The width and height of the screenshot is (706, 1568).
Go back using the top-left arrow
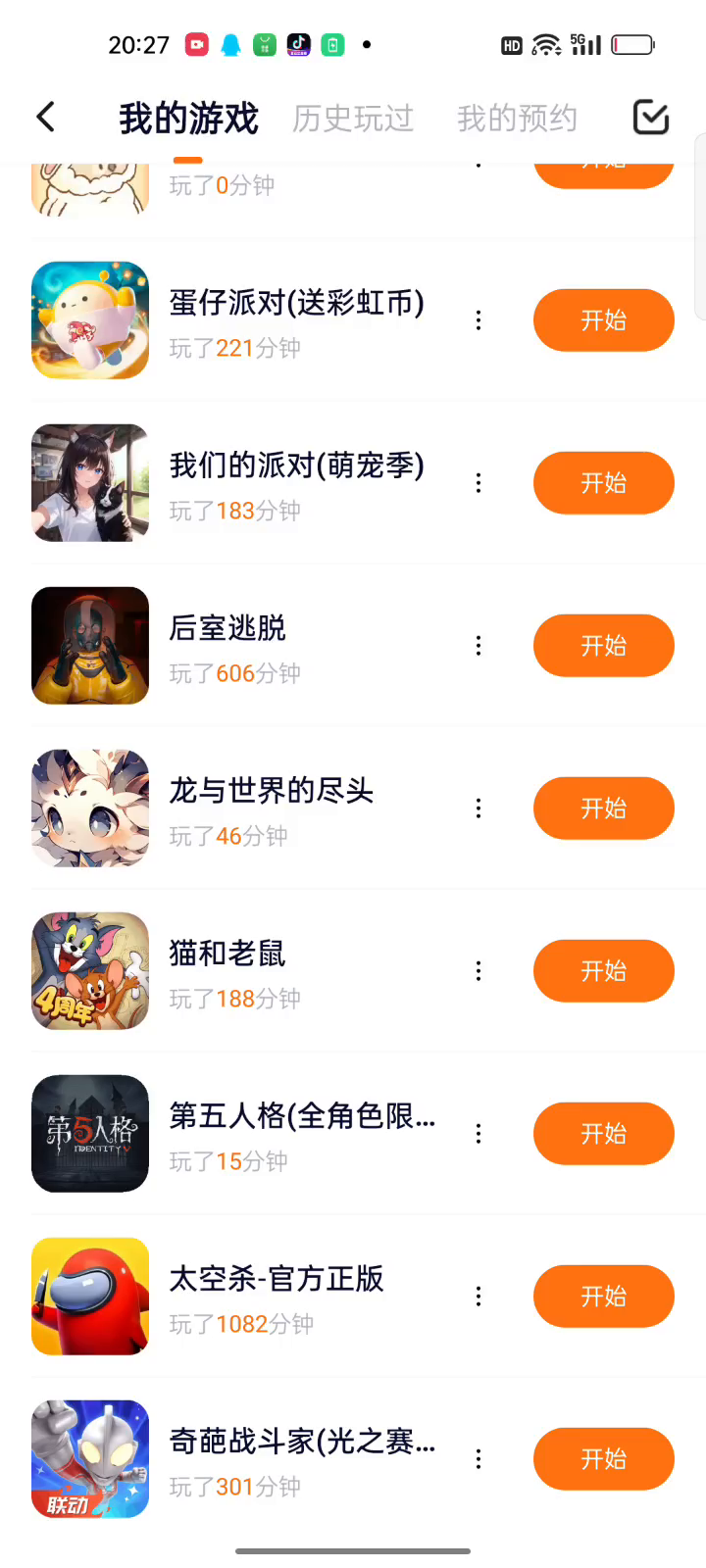coord(46,118)
